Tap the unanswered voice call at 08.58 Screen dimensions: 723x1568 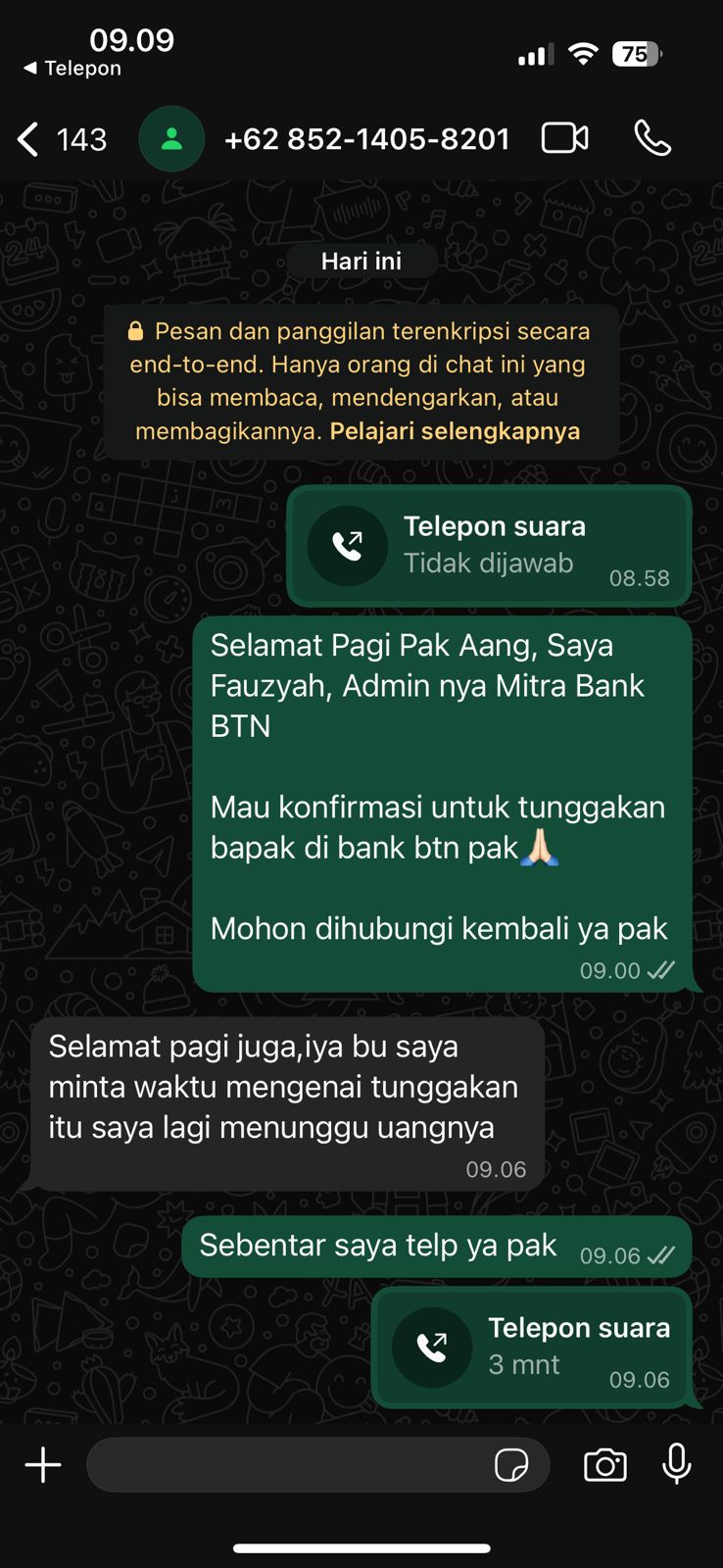pos(489,546)
